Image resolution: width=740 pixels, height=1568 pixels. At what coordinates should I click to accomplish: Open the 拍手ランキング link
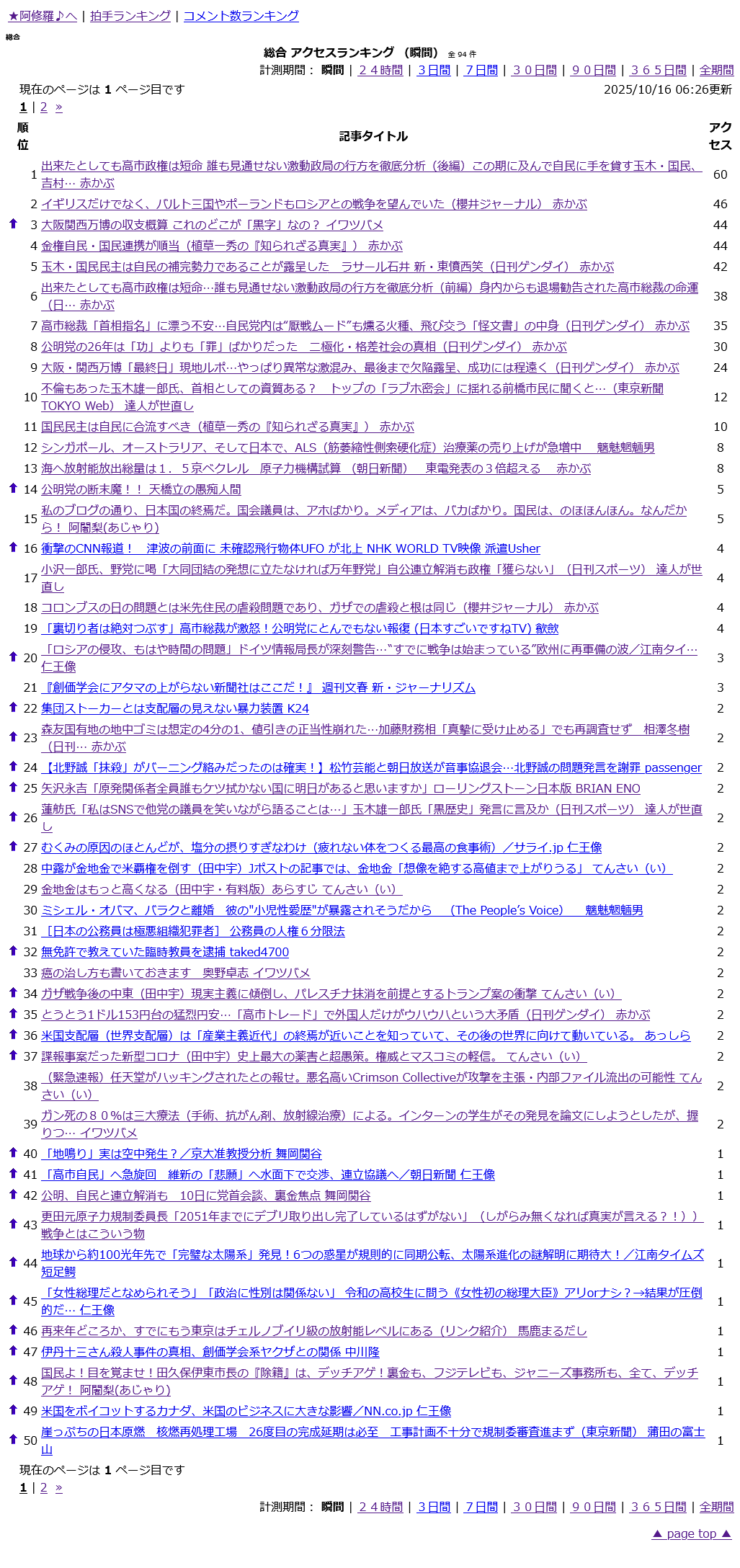pyautogui.click(x=130, y=16)
